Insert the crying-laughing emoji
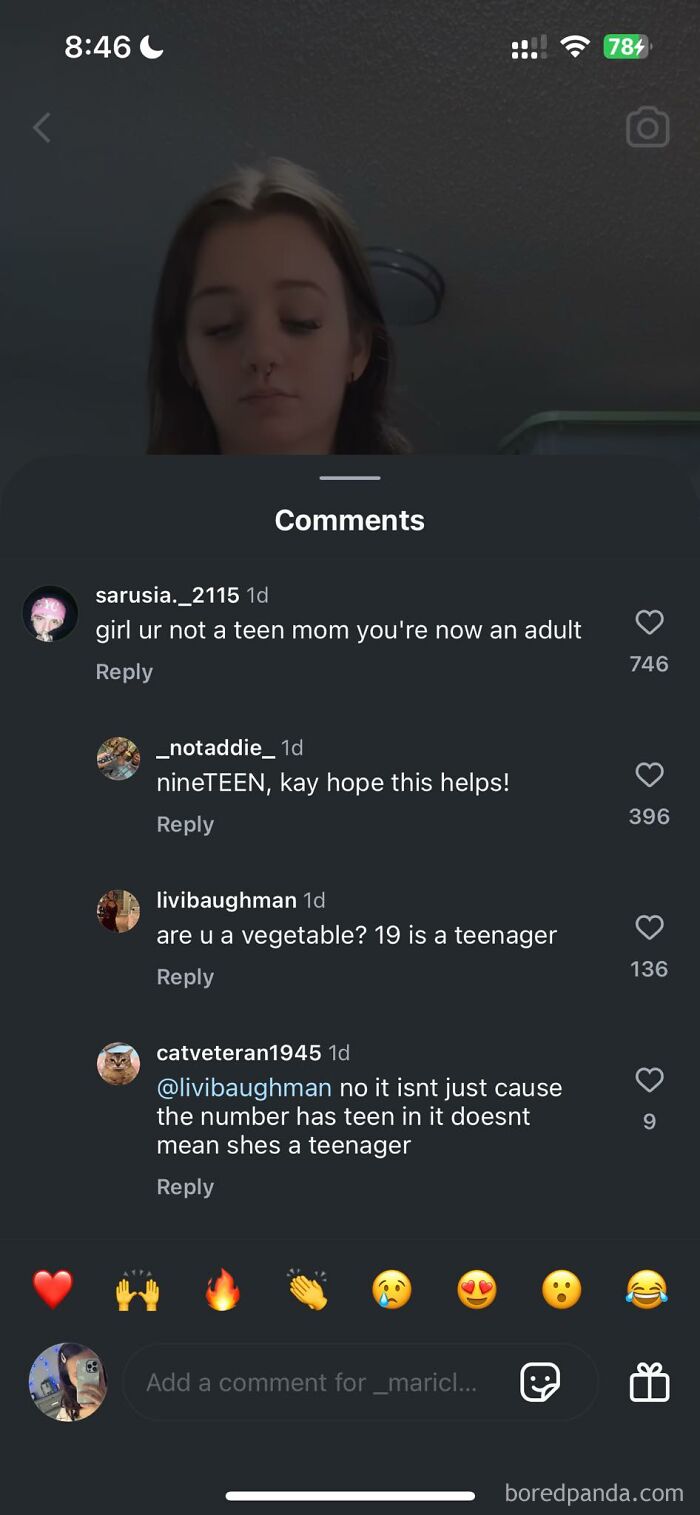The image size is (700, 1515). click(x=646, y=1289)
